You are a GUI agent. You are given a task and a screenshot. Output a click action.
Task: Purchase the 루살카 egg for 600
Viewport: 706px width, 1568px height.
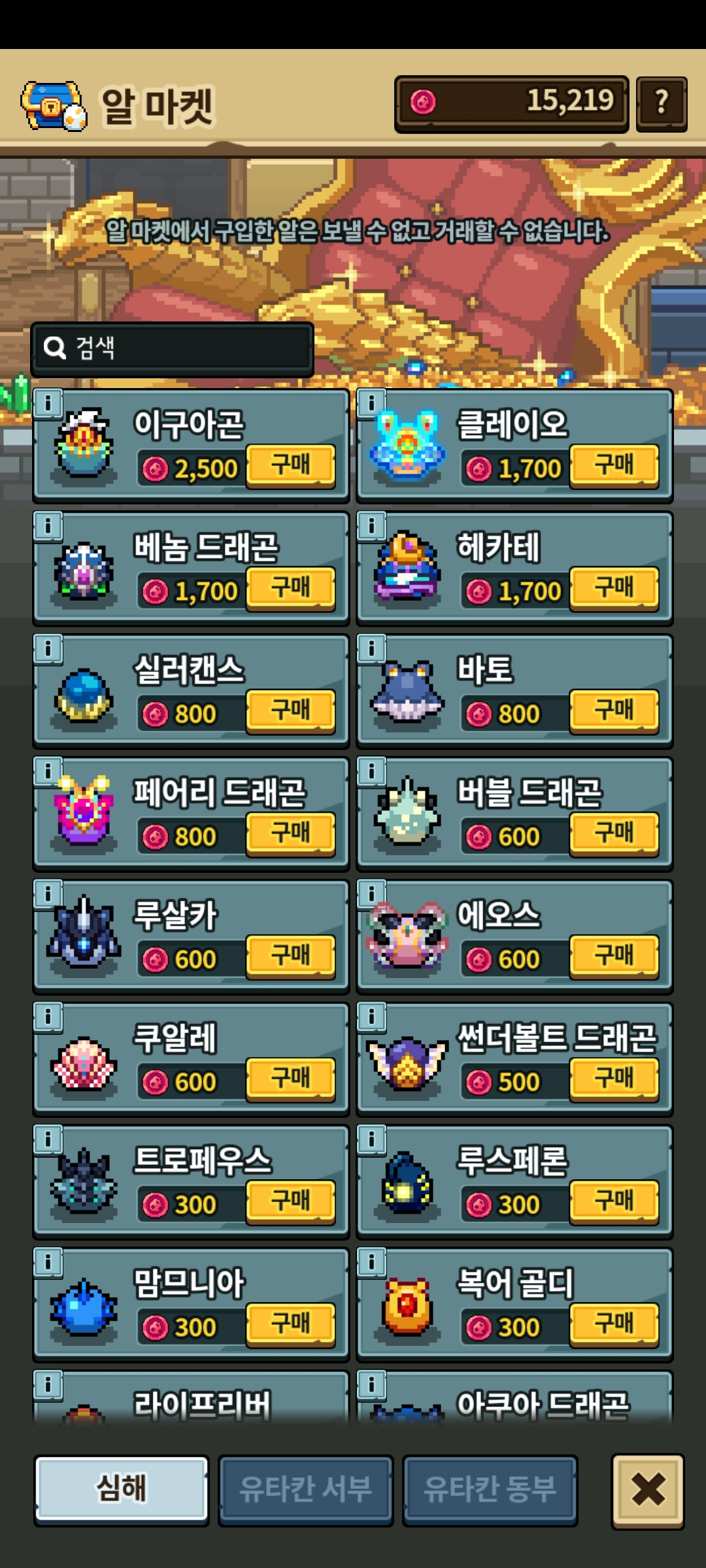pyautogui.click(x=290, y=956)
